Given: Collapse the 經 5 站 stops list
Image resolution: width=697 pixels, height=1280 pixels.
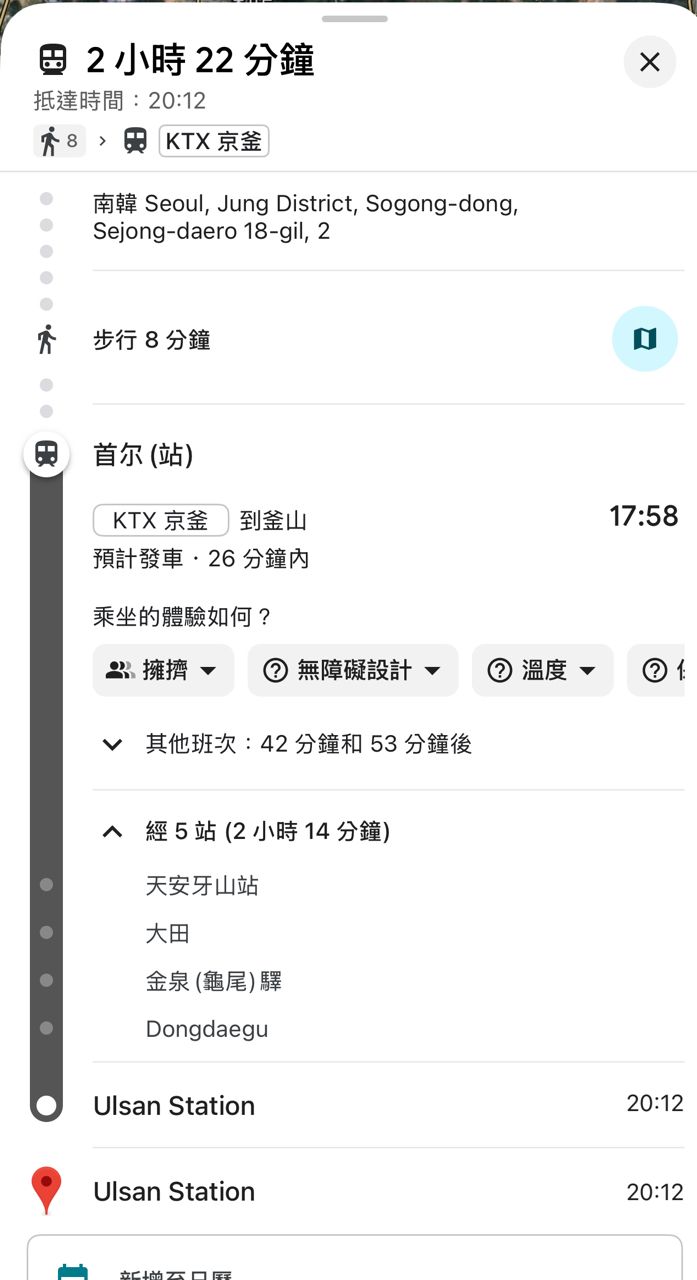Looking at the screenshot, I should (x=247, y=831).
